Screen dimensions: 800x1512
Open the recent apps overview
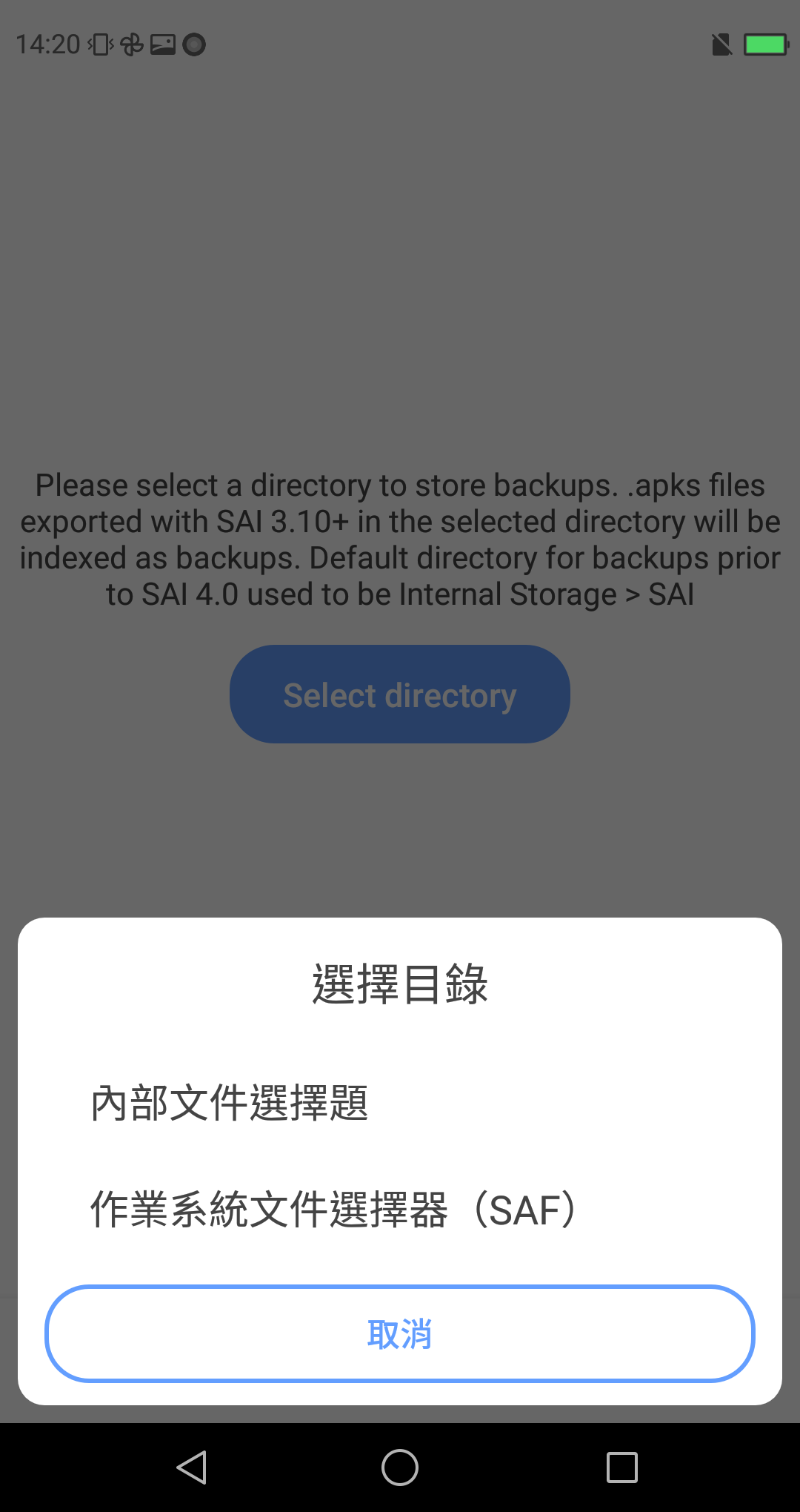(x=622, y=1468)
